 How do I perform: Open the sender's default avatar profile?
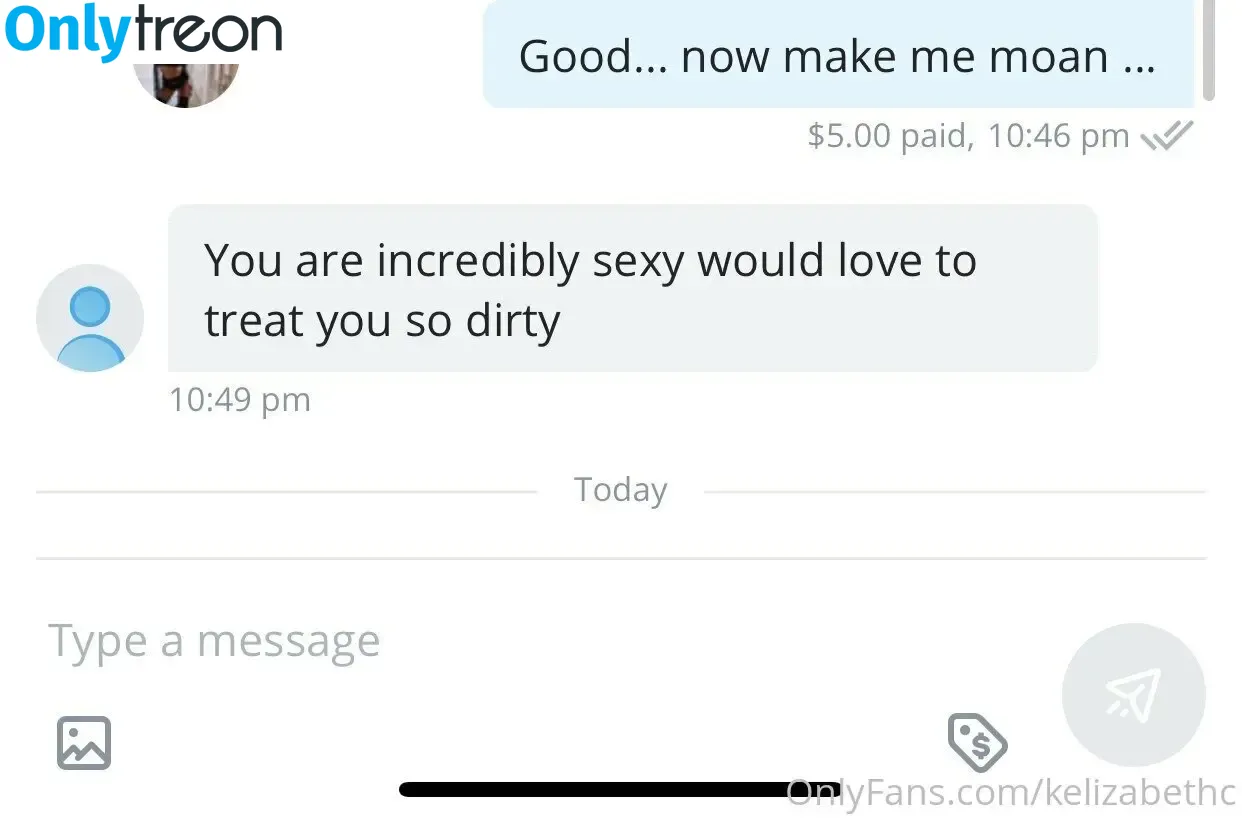(90, 318)
